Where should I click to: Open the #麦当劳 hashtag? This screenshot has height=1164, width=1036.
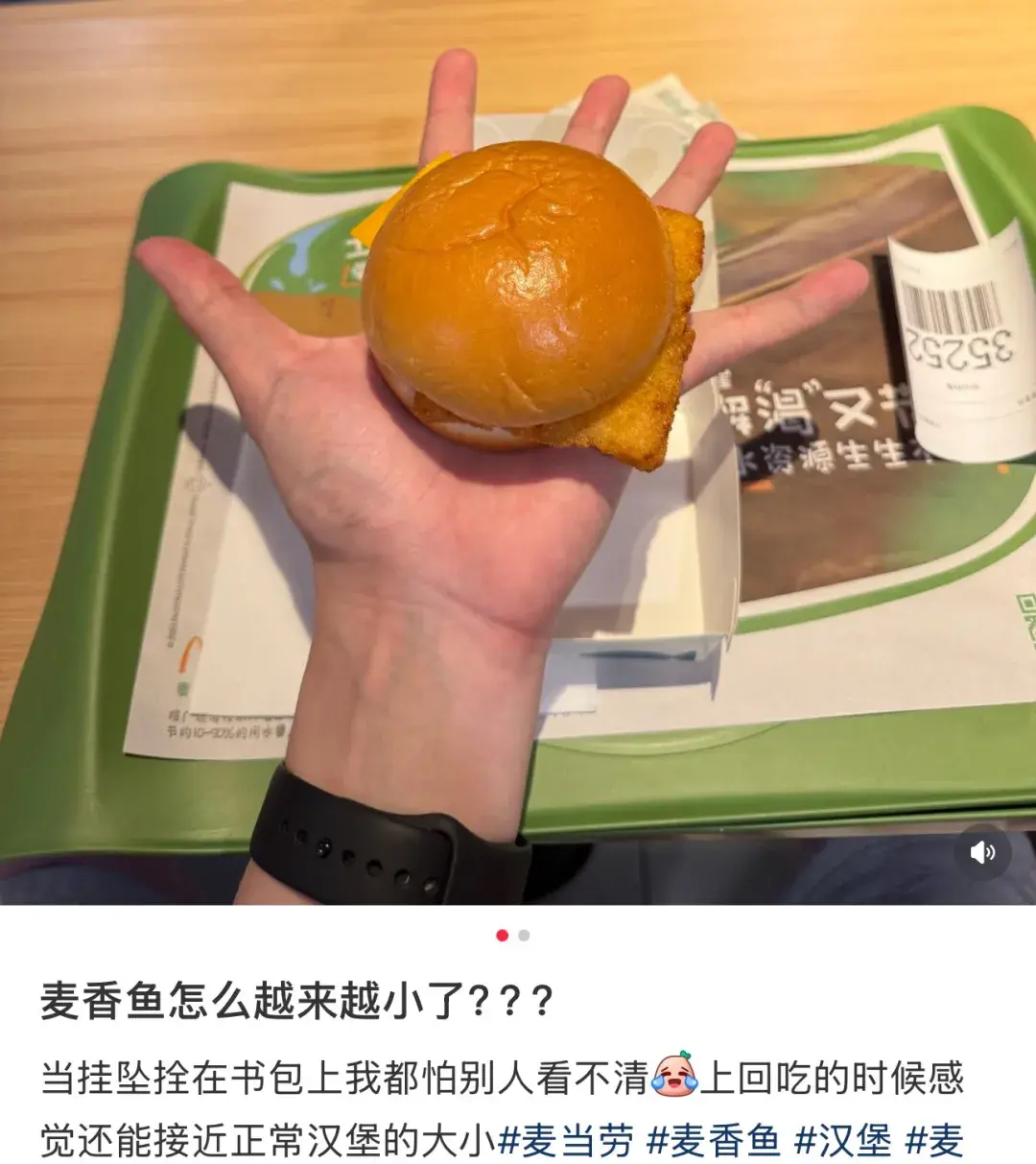[566, 1141]
